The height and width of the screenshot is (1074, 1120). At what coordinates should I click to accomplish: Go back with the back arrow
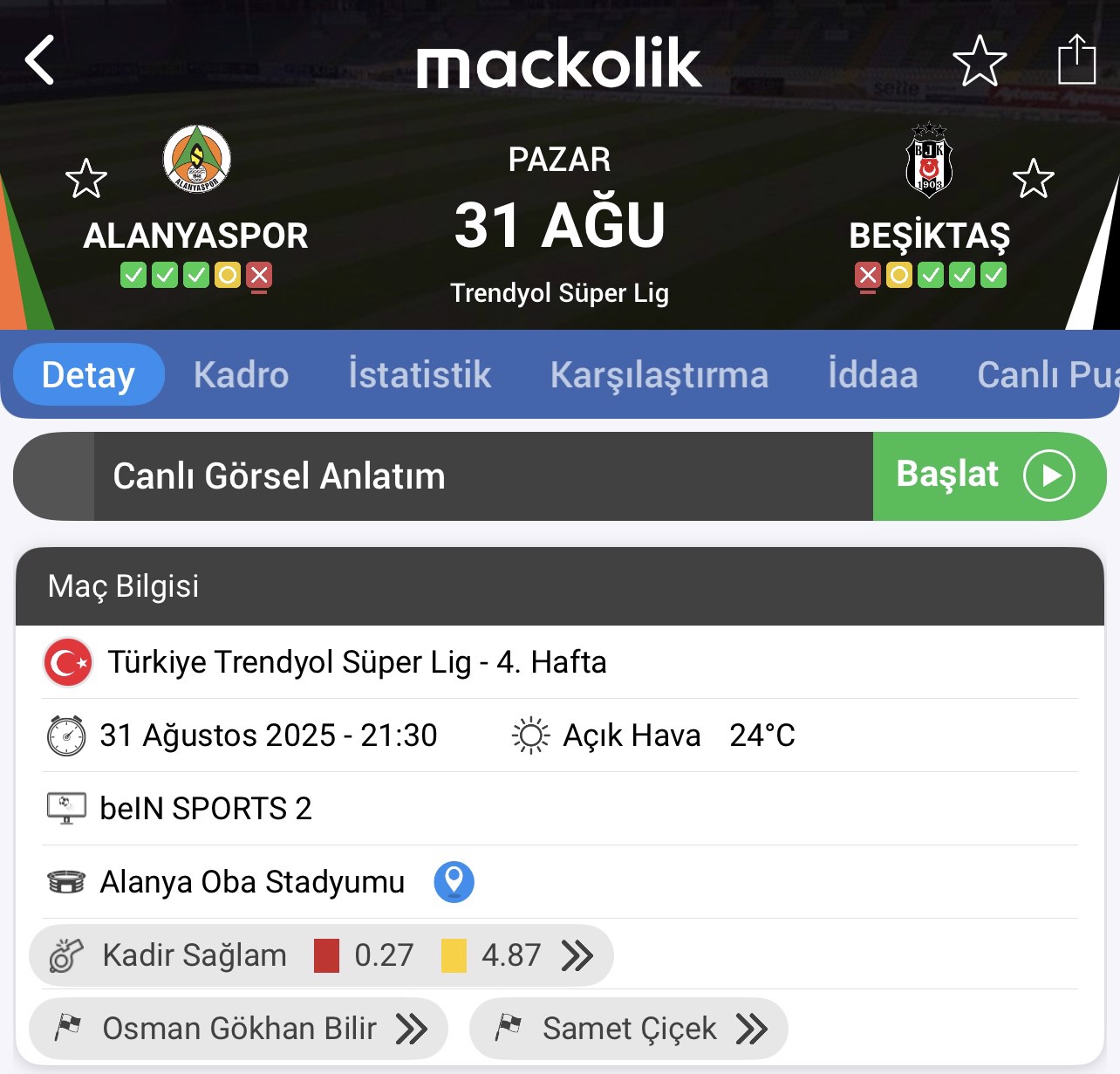click(x=40, y=60)
